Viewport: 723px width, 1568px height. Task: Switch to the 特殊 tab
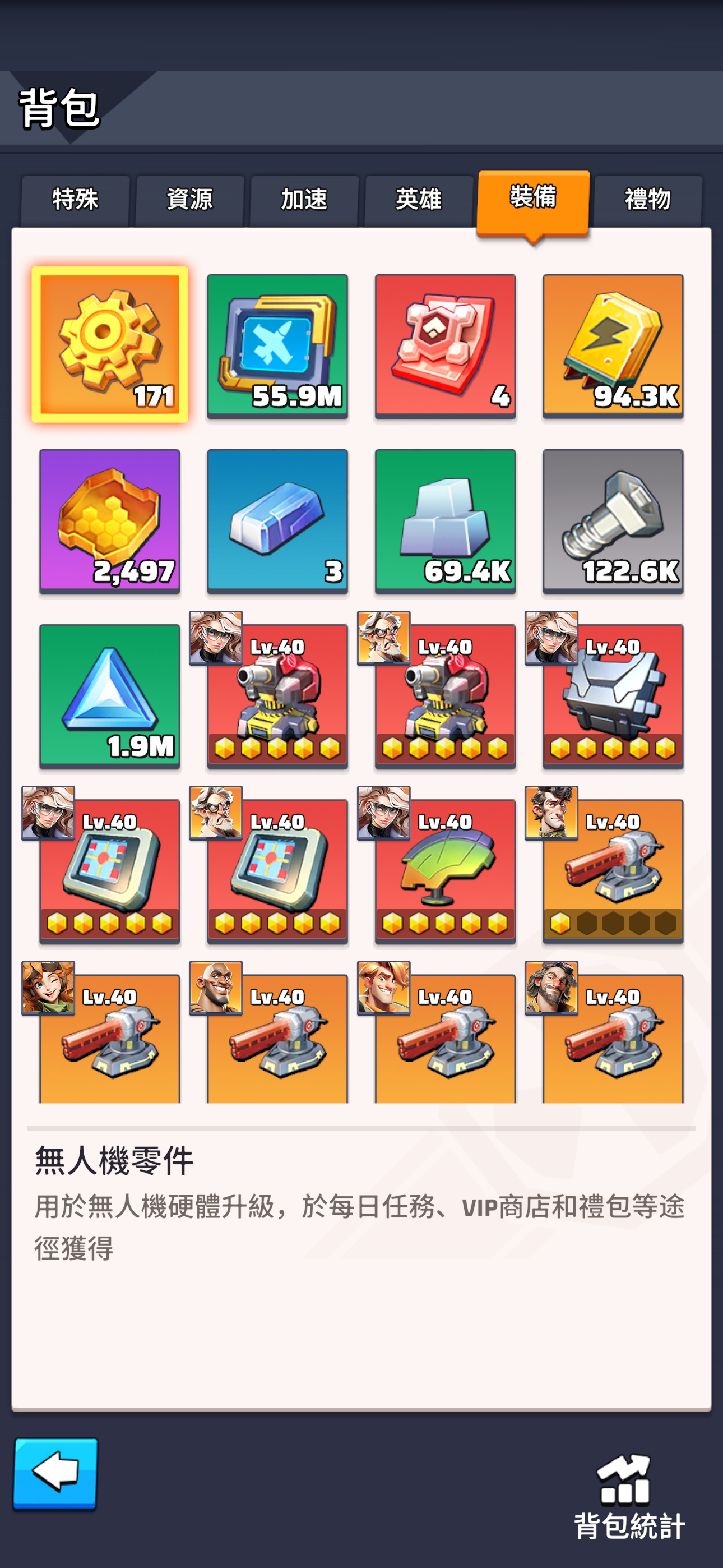[76, 200]
